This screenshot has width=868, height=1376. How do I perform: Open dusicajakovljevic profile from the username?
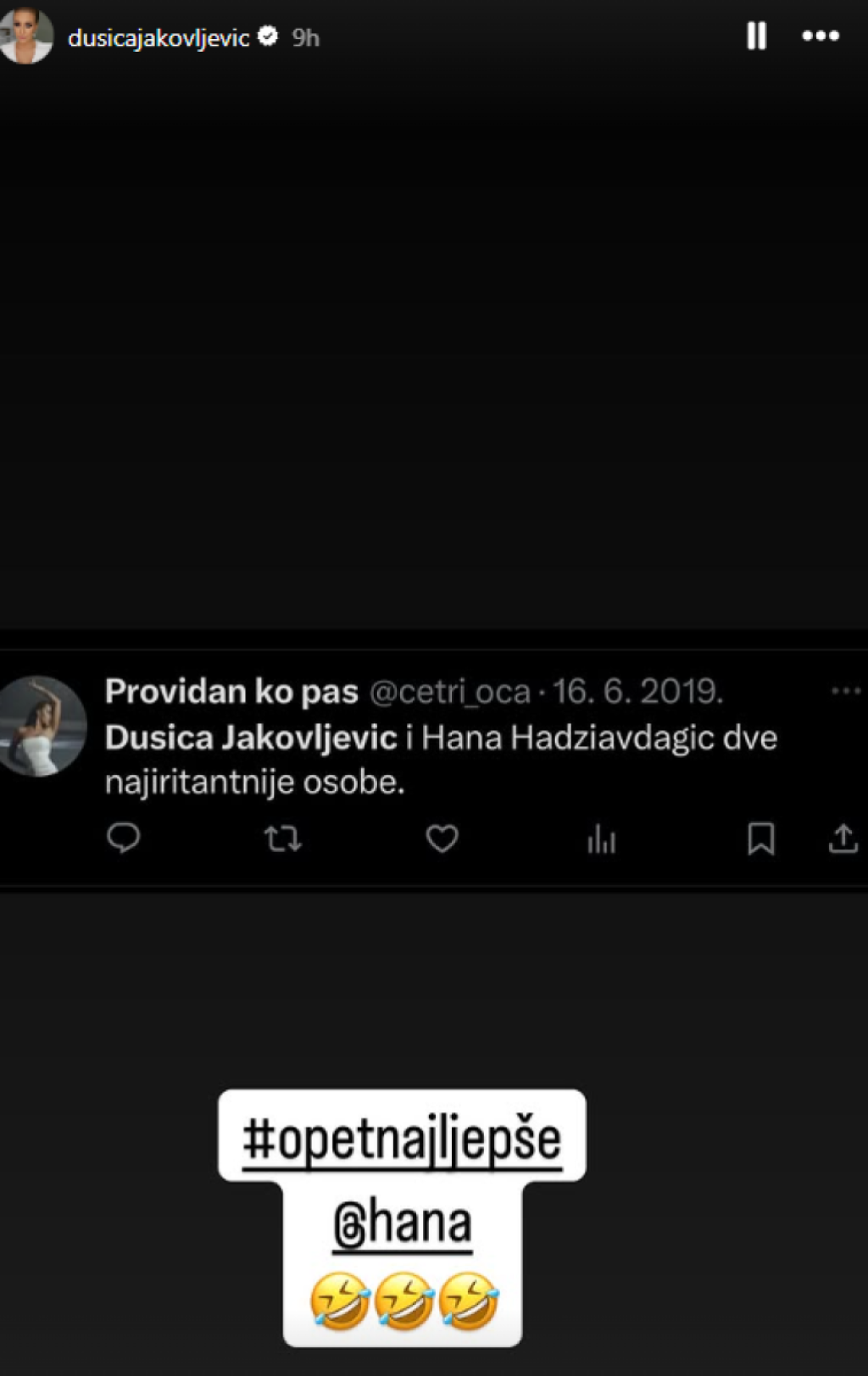point(159,38)
